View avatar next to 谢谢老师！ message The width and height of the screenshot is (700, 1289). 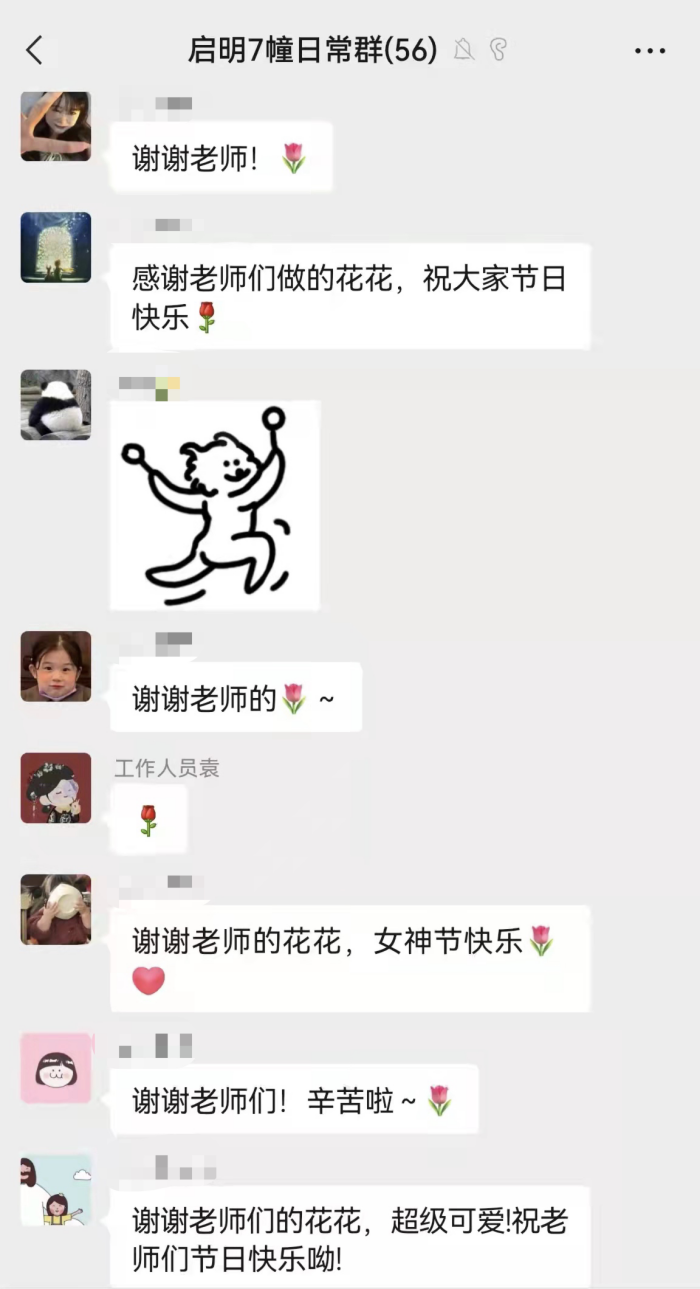coord(56,127)
